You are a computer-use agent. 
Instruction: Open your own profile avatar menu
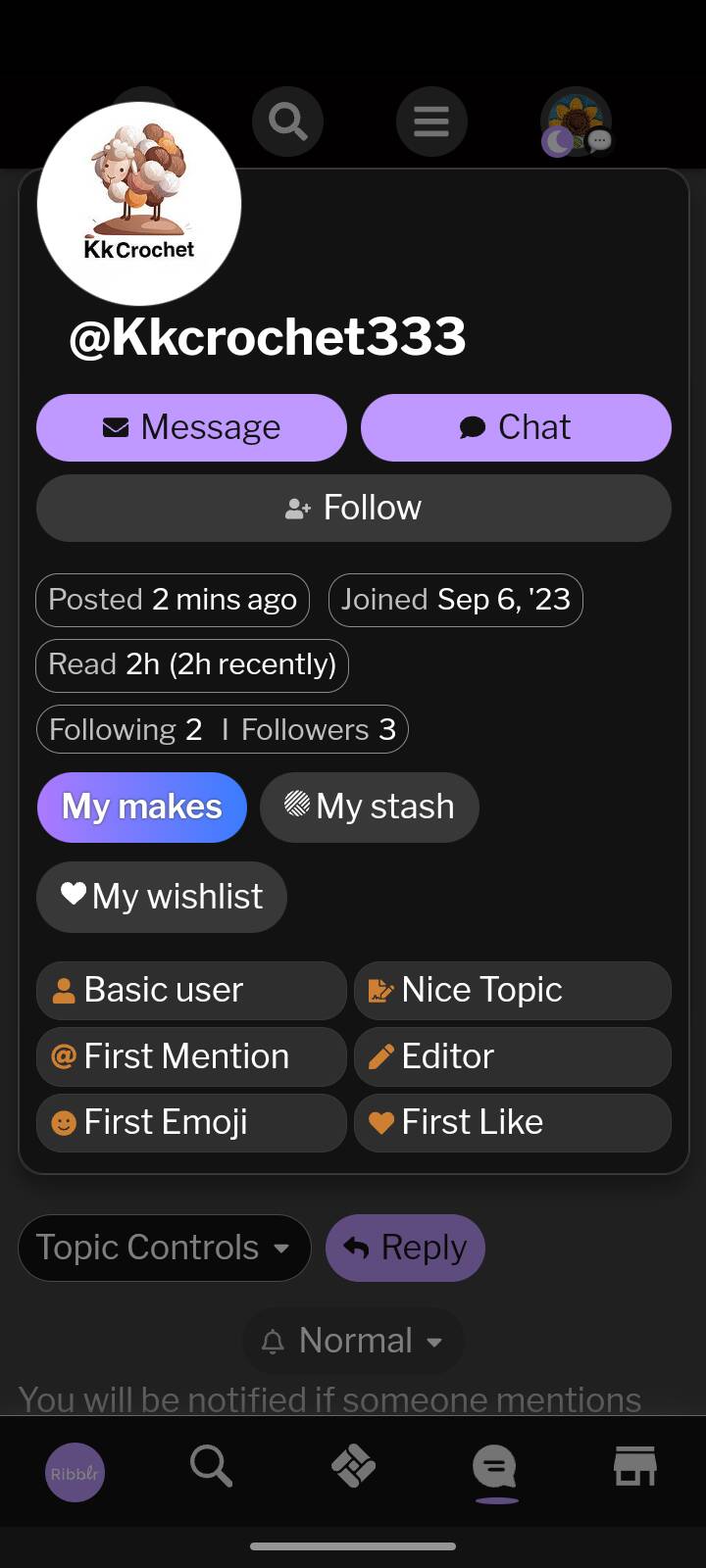[577, 122]
